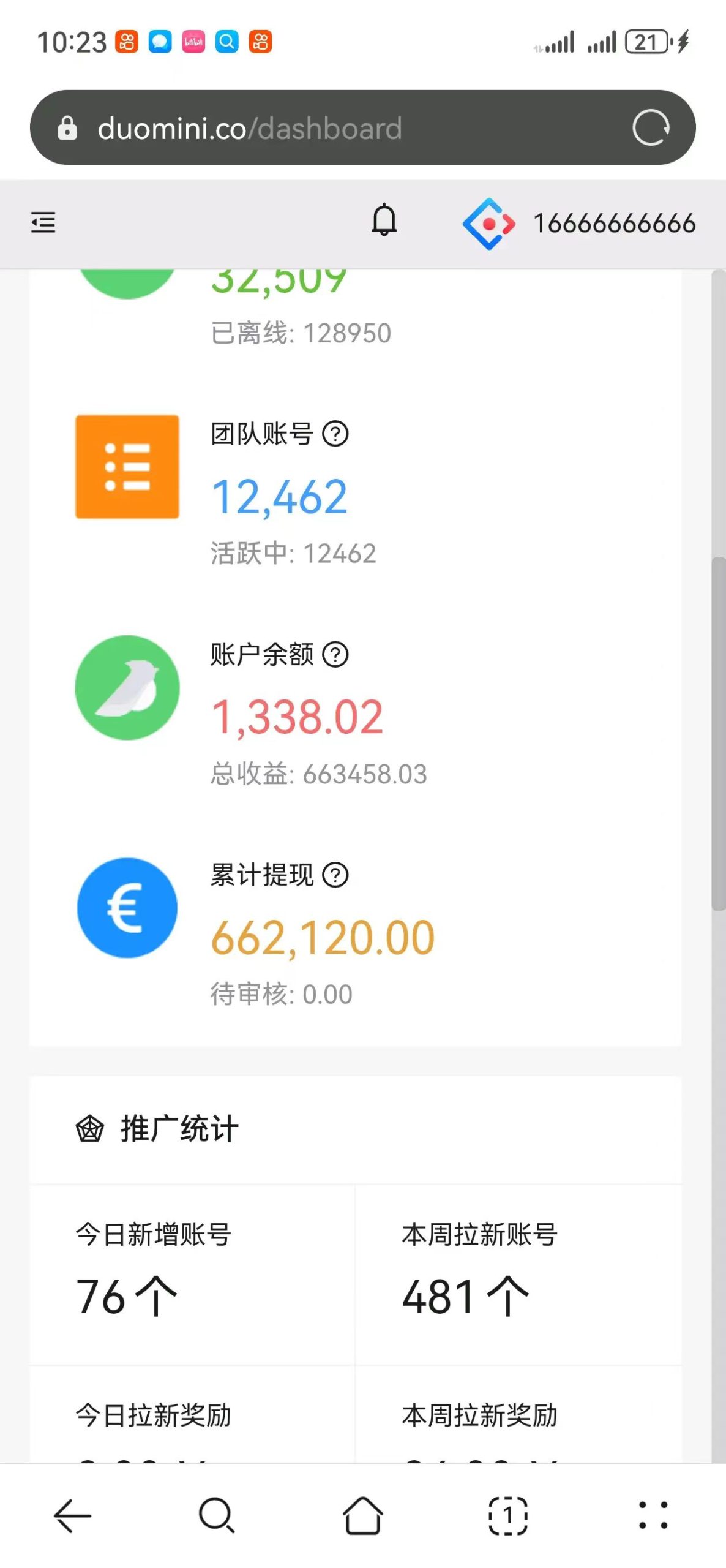This screenshot has width=726, height=1568.
Task: Select the 本周拉新账号 statistics panel
Action: point(517,1274)
